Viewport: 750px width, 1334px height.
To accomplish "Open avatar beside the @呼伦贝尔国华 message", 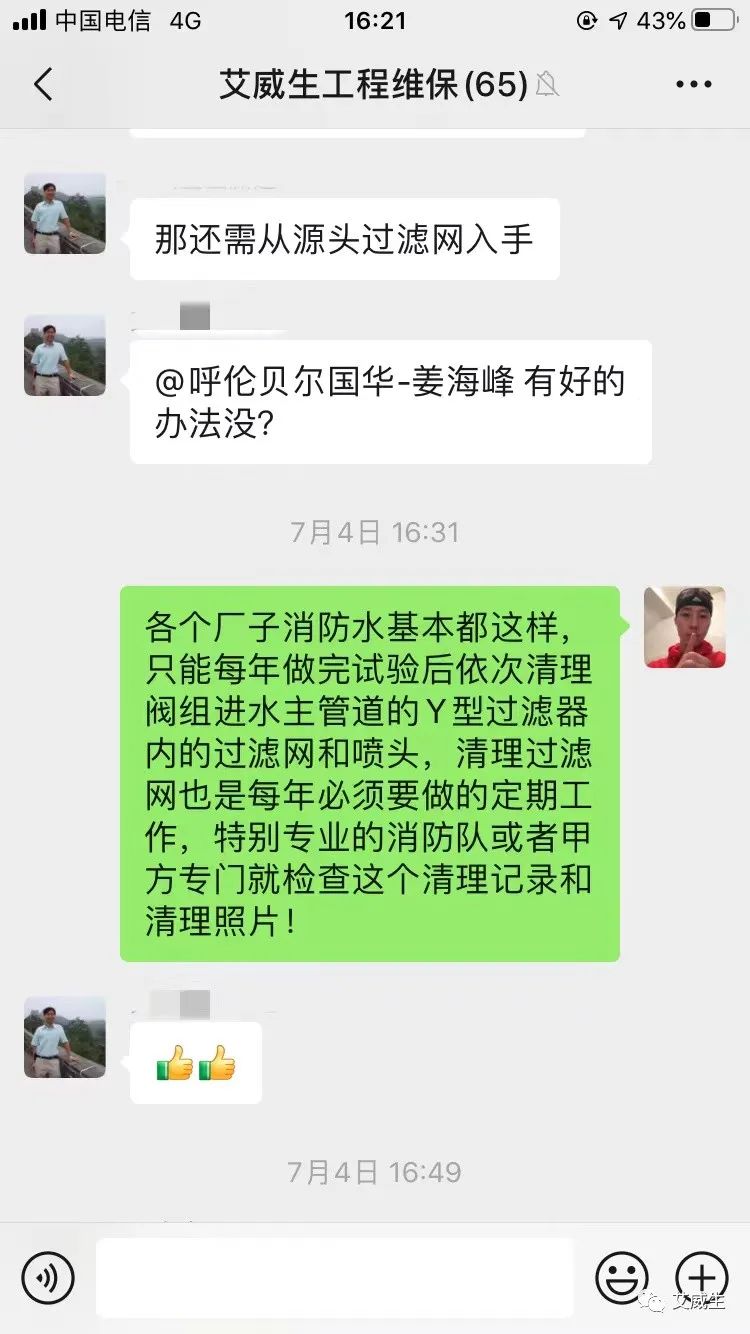I will (x=65, y=355).
